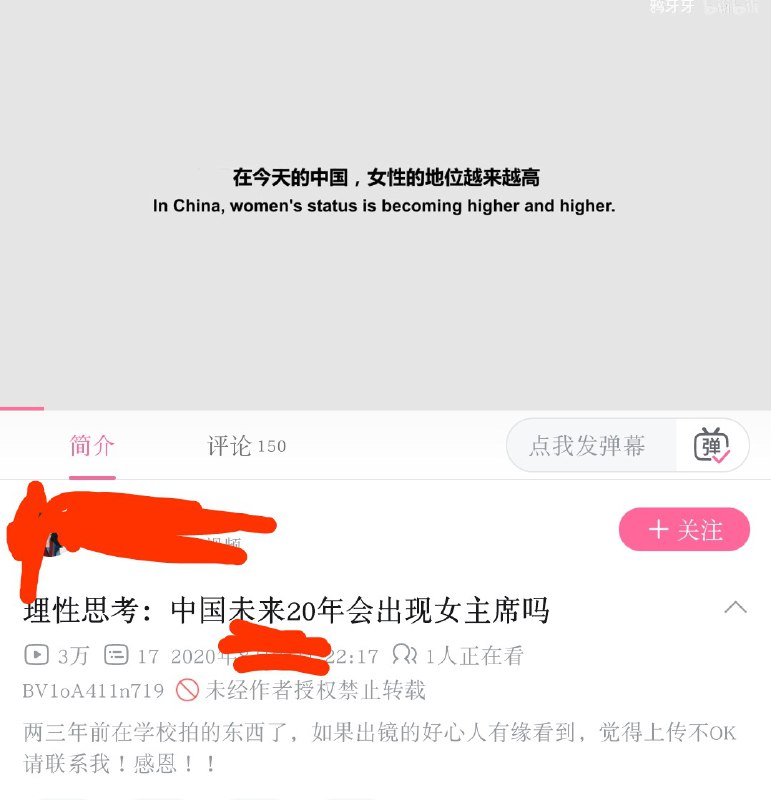Open the danmaku TV icon beside the input box

tap(712, 445)
